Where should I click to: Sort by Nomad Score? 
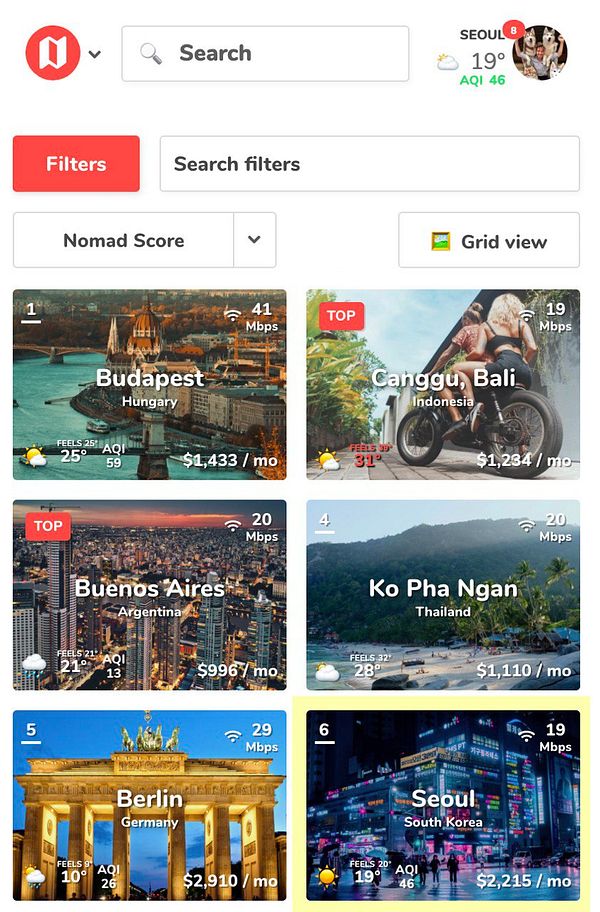pyautogui.click(x=123, y=240)
